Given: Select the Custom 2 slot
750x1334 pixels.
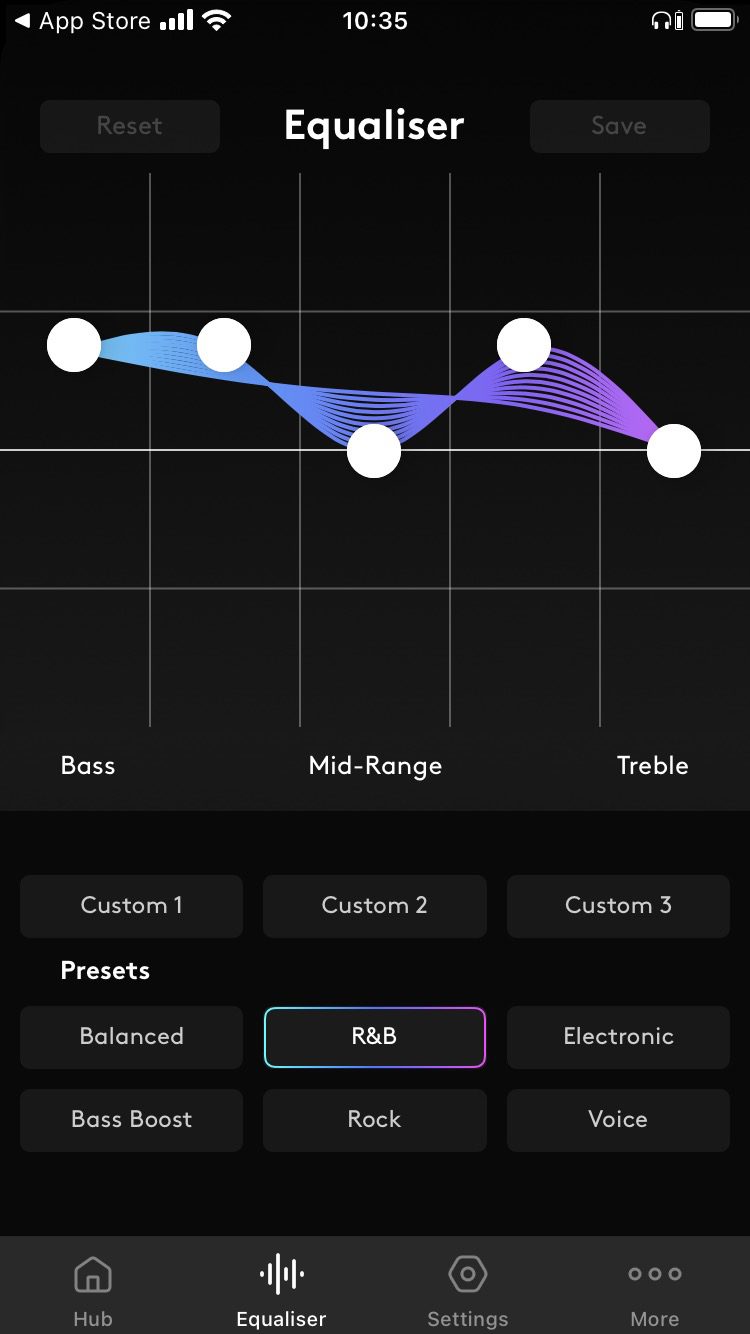Looking at the screenshot, I should pos(374,906).
